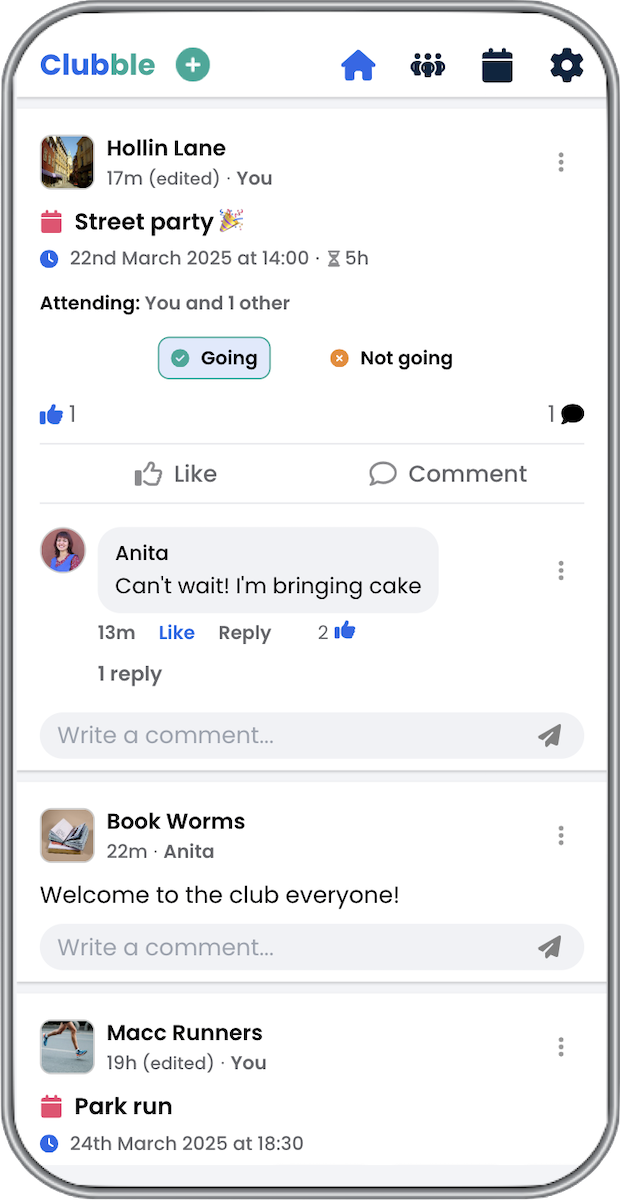
Task: Send comment on Street party post
Action: (x=549, y=736)
